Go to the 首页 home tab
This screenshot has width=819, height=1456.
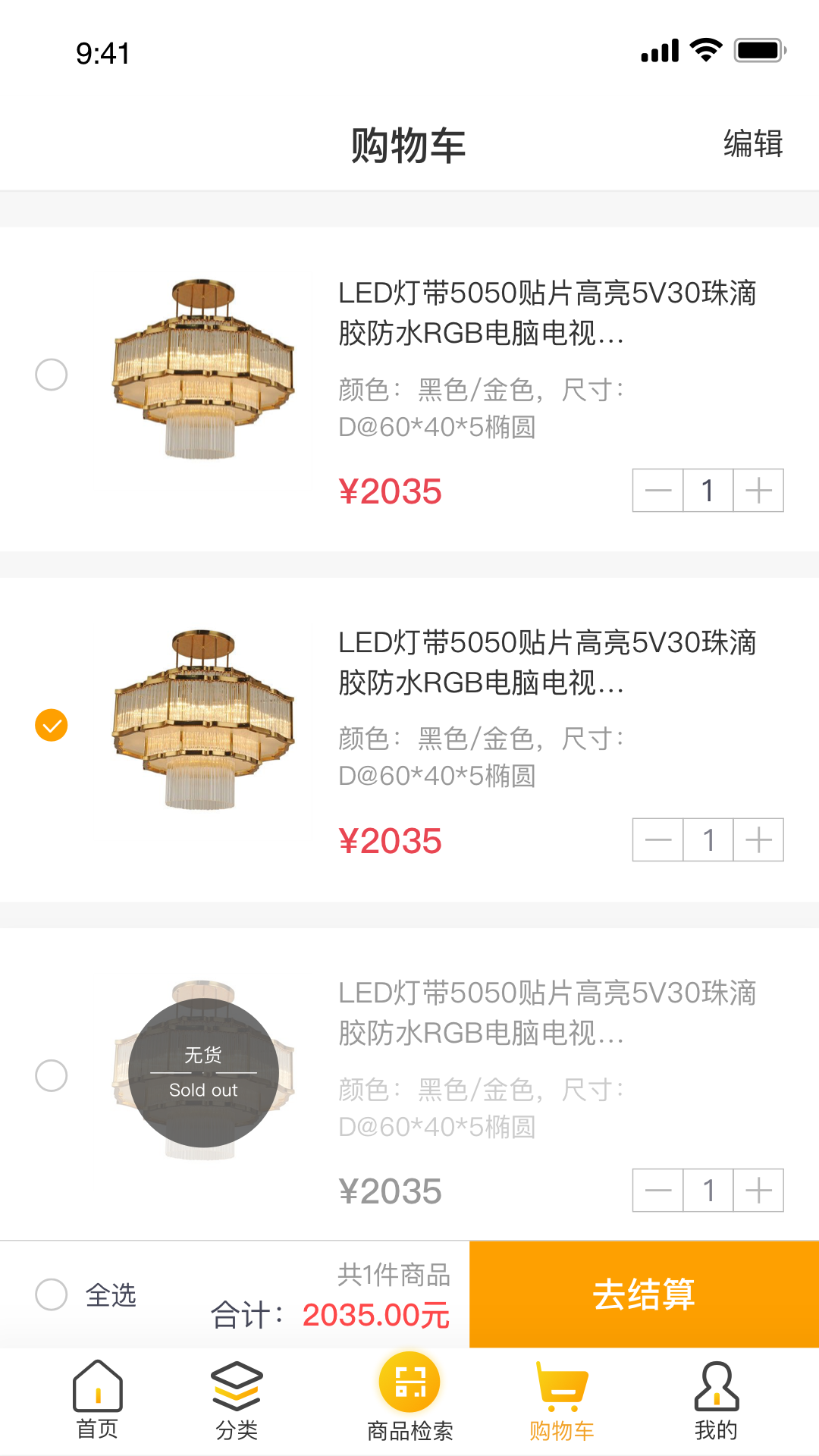[98, 1401]
